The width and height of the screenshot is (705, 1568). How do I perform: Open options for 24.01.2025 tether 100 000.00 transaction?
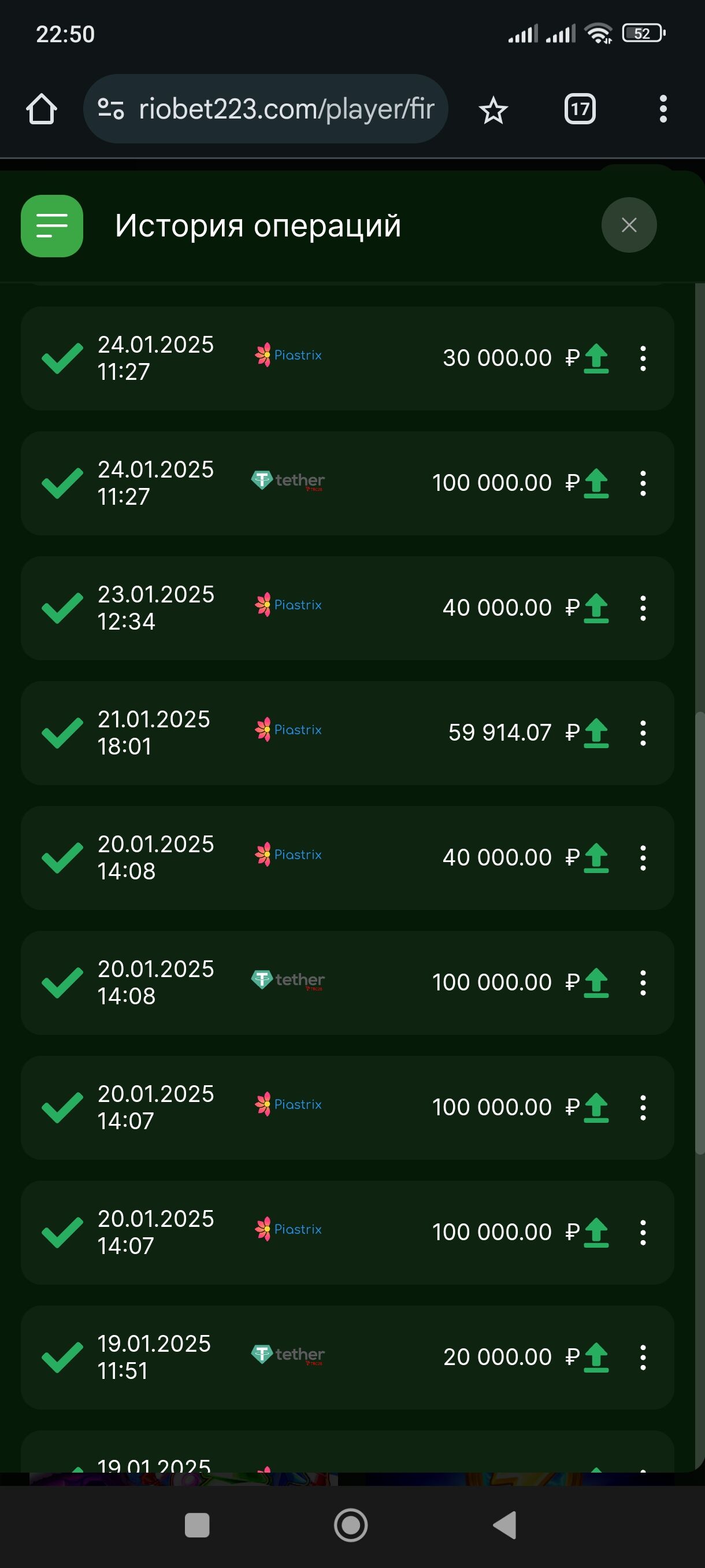click(x=643, y=483)
